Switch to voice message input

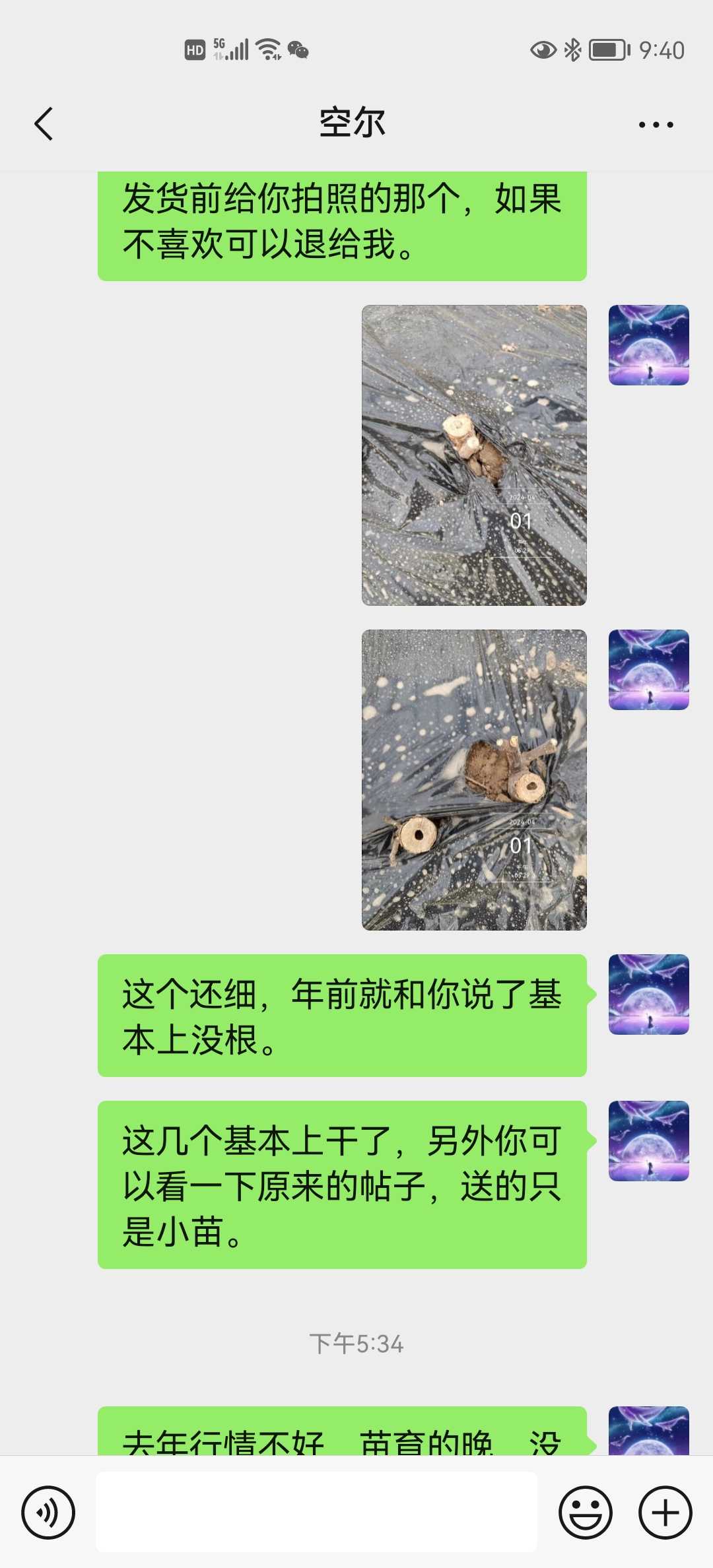pyautogui.click(x=48, y=1512)
